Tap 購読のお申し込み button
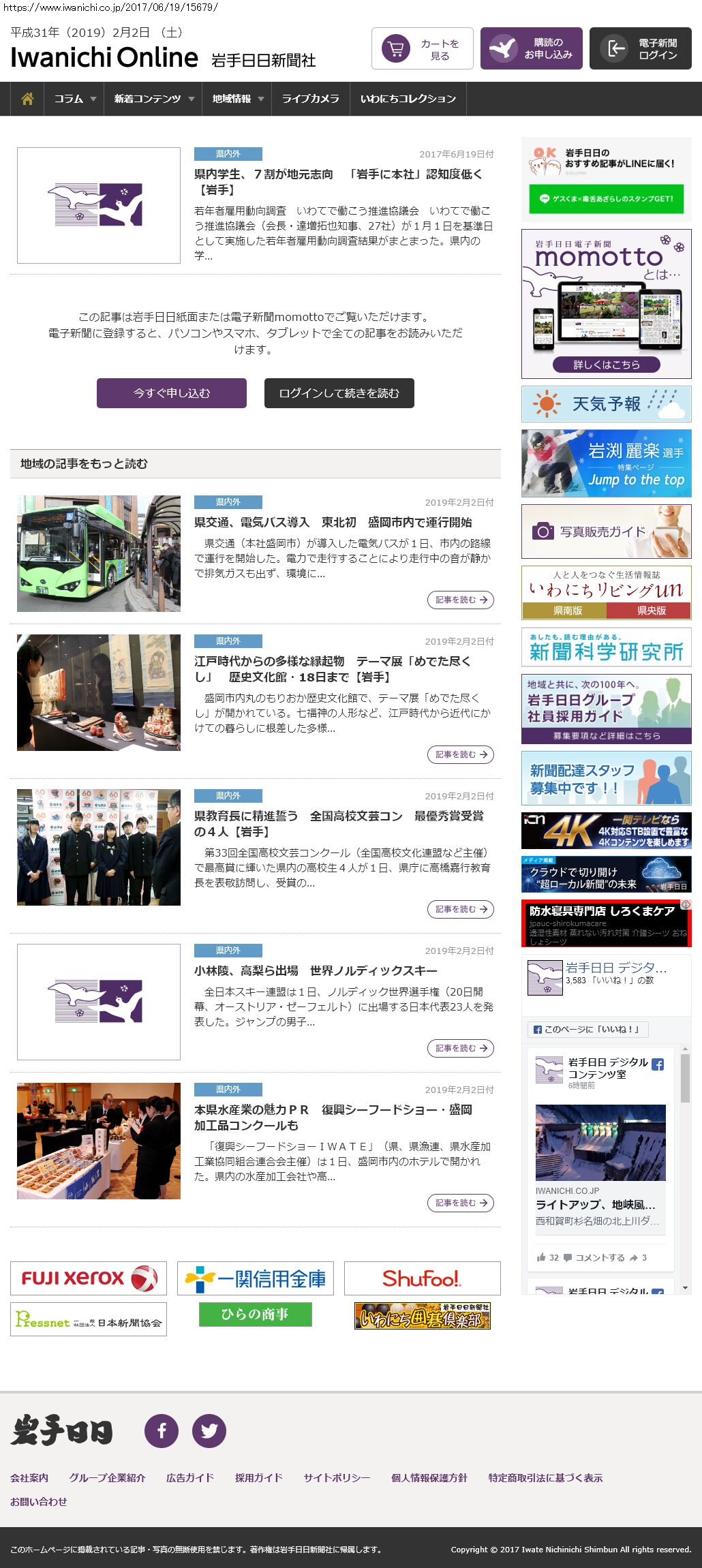 (x=532, y=49)
